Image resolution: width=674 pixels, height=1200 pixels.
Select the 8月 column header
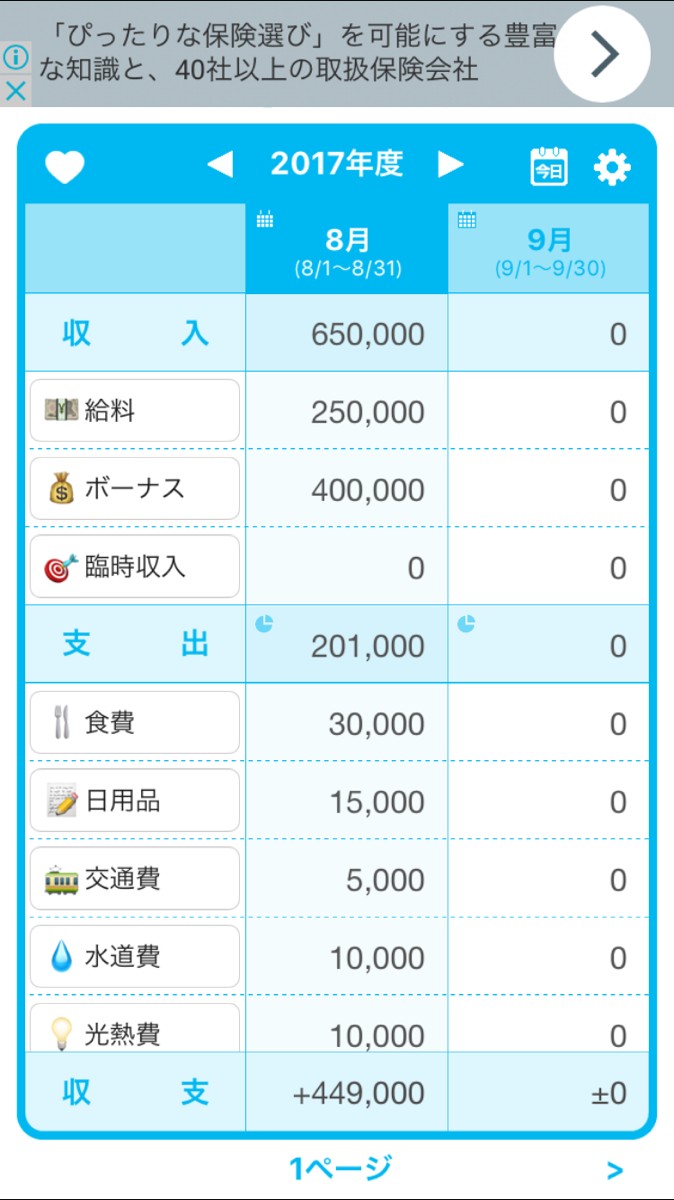point(347,249)
